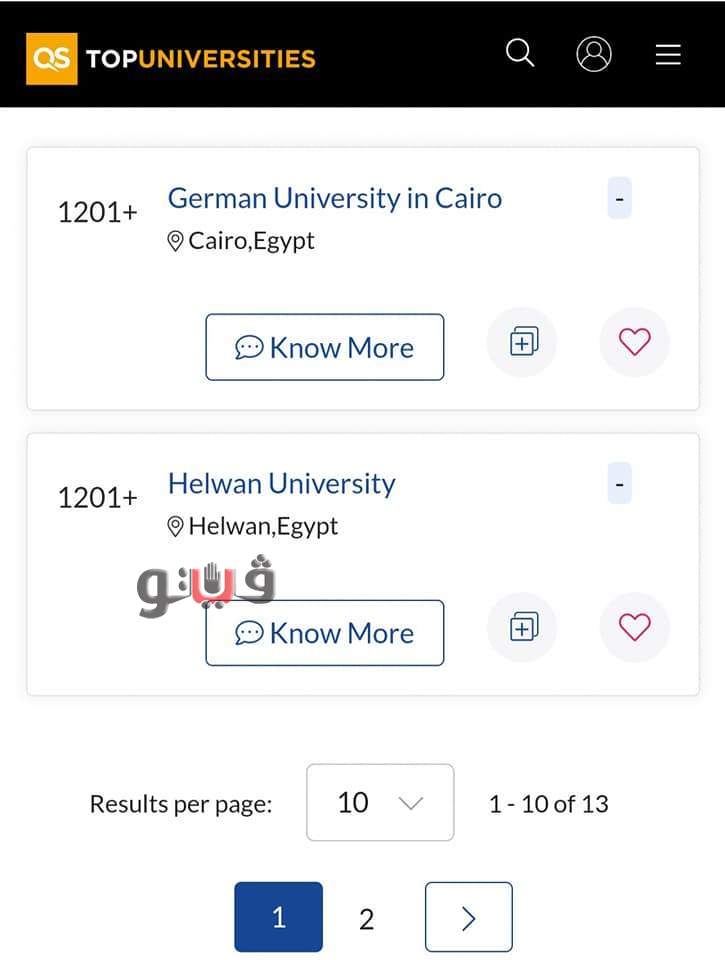
Task: Favorite German University in Cairo with heart
Action: point(634,342)
